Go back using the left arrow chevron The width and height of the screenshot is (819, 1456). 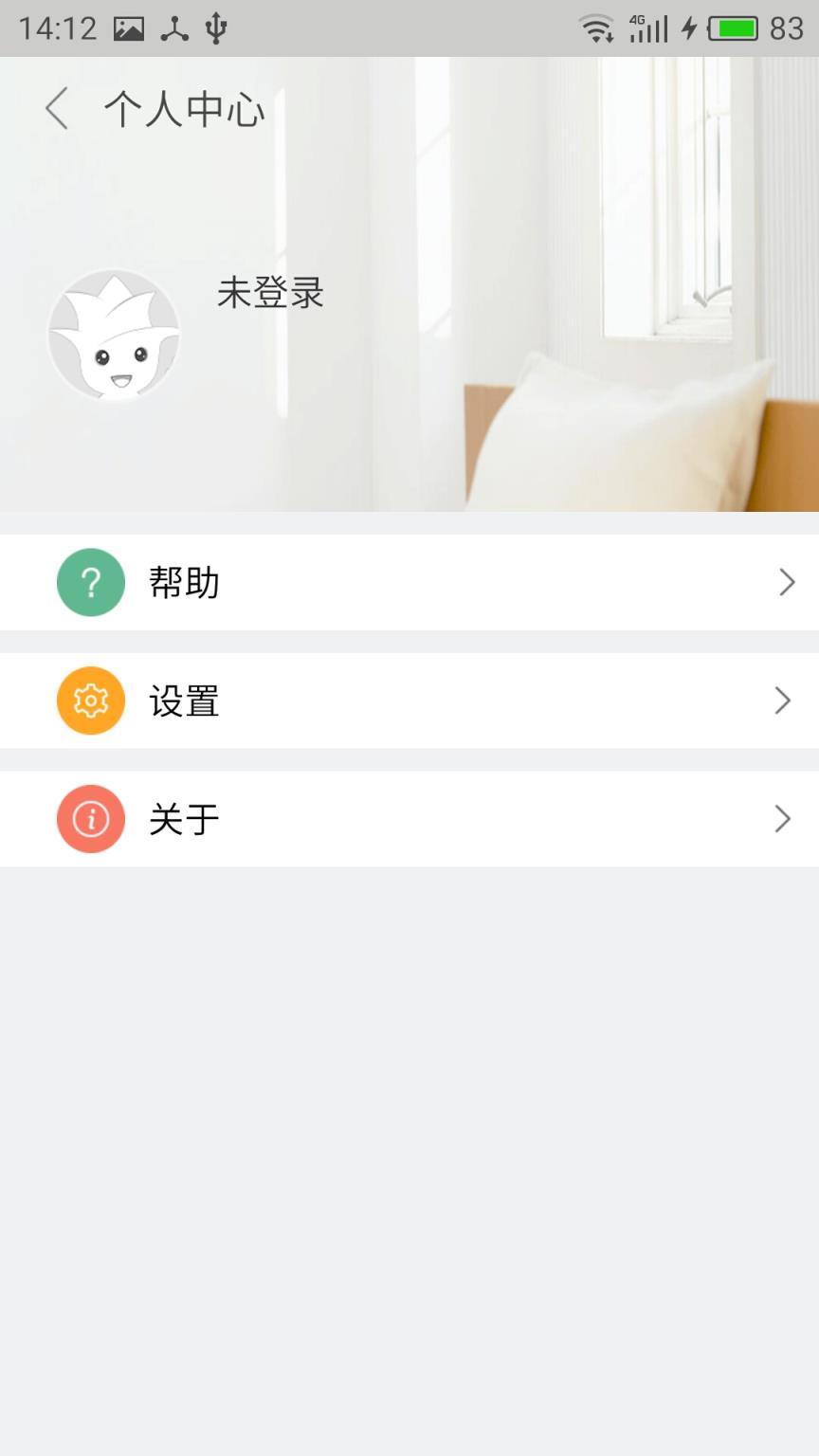pos(56,109)
